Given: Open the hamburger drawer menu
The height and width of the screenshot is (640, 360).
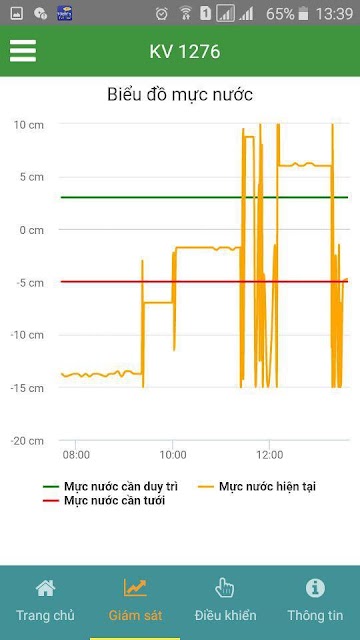Looking at the screenshot, I should click(x=23, y=51).
